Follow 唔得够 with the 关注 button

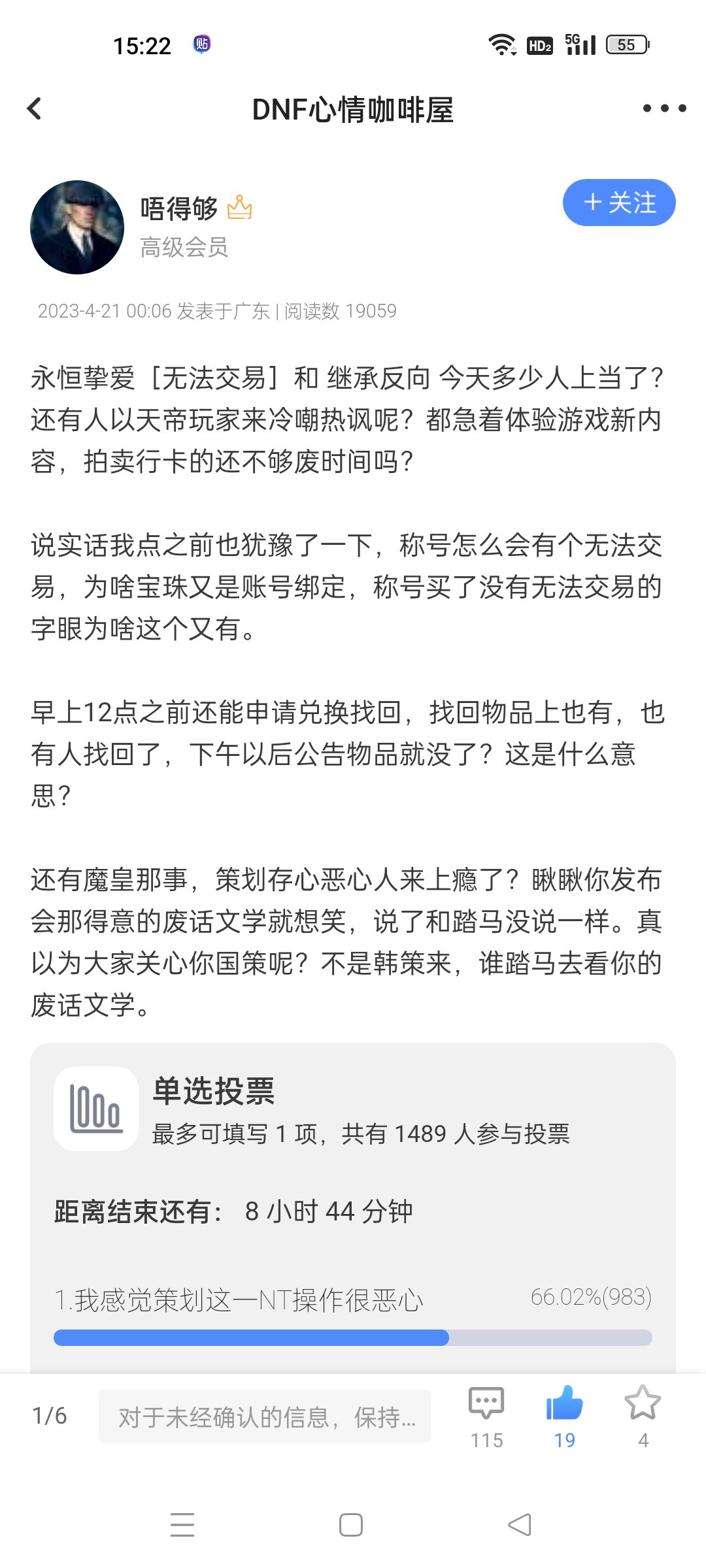619,203
